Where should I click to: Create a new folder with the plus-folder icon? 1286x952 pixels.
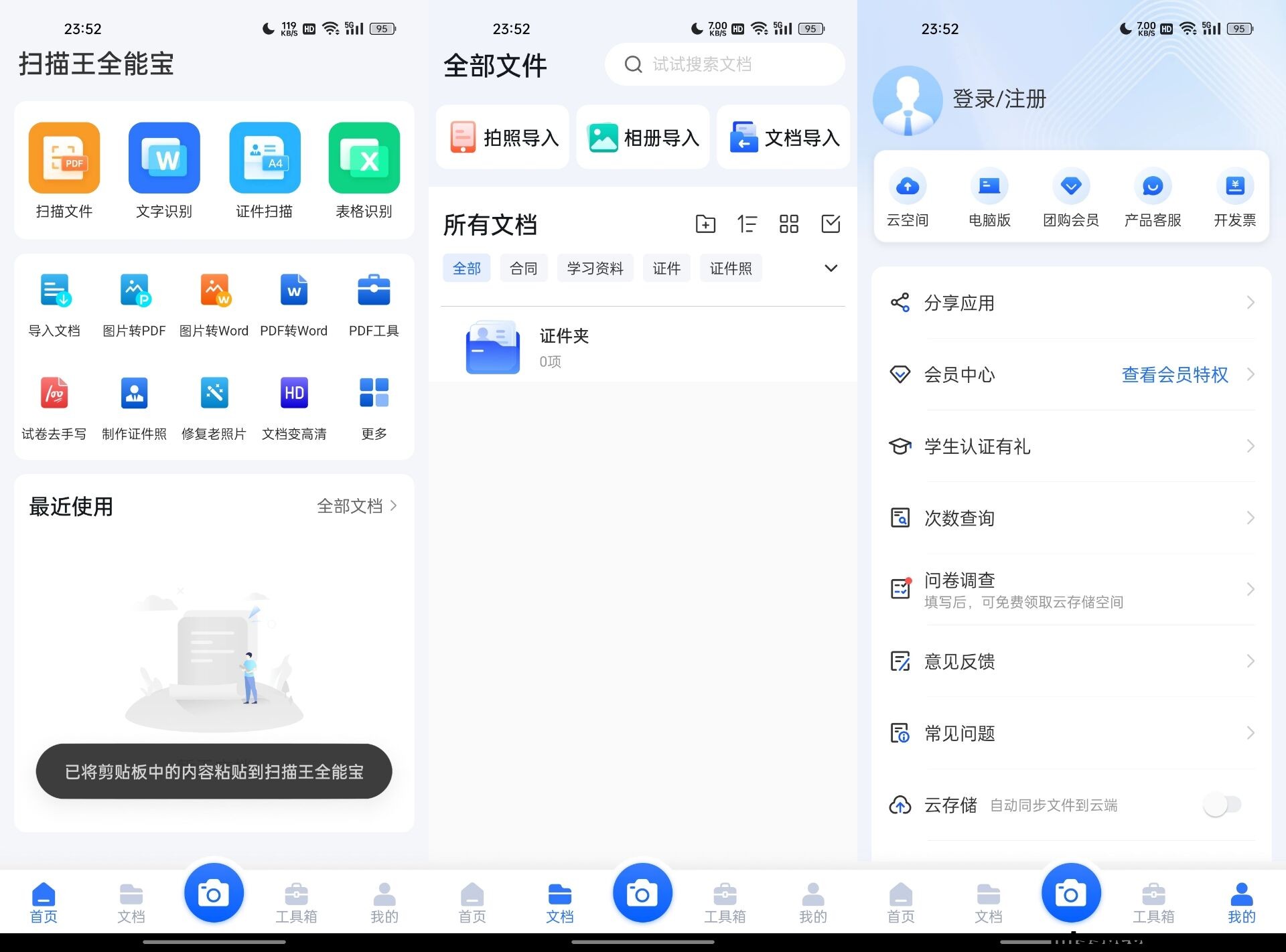[705, 224]
